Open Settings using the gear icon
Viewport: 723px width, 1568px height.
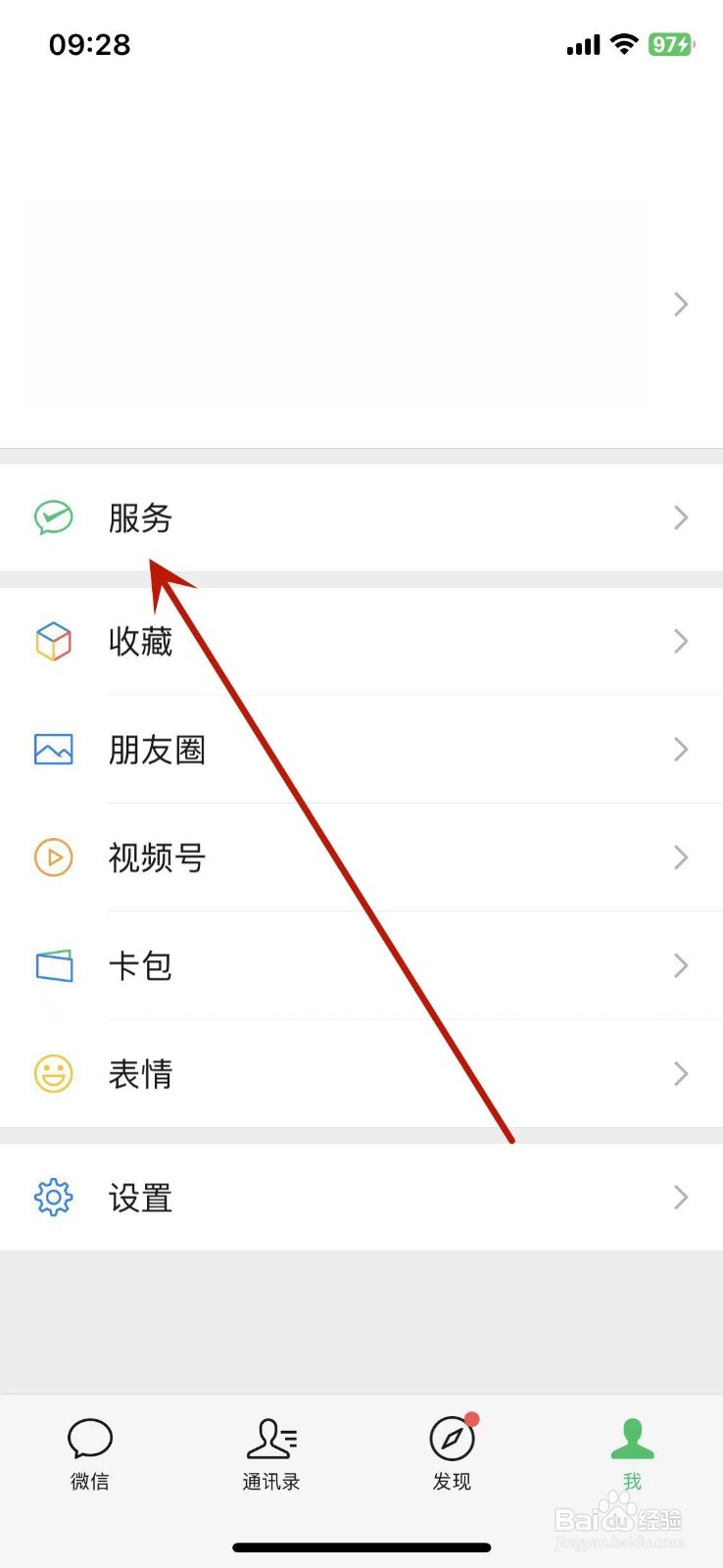tap(54, 1197)
